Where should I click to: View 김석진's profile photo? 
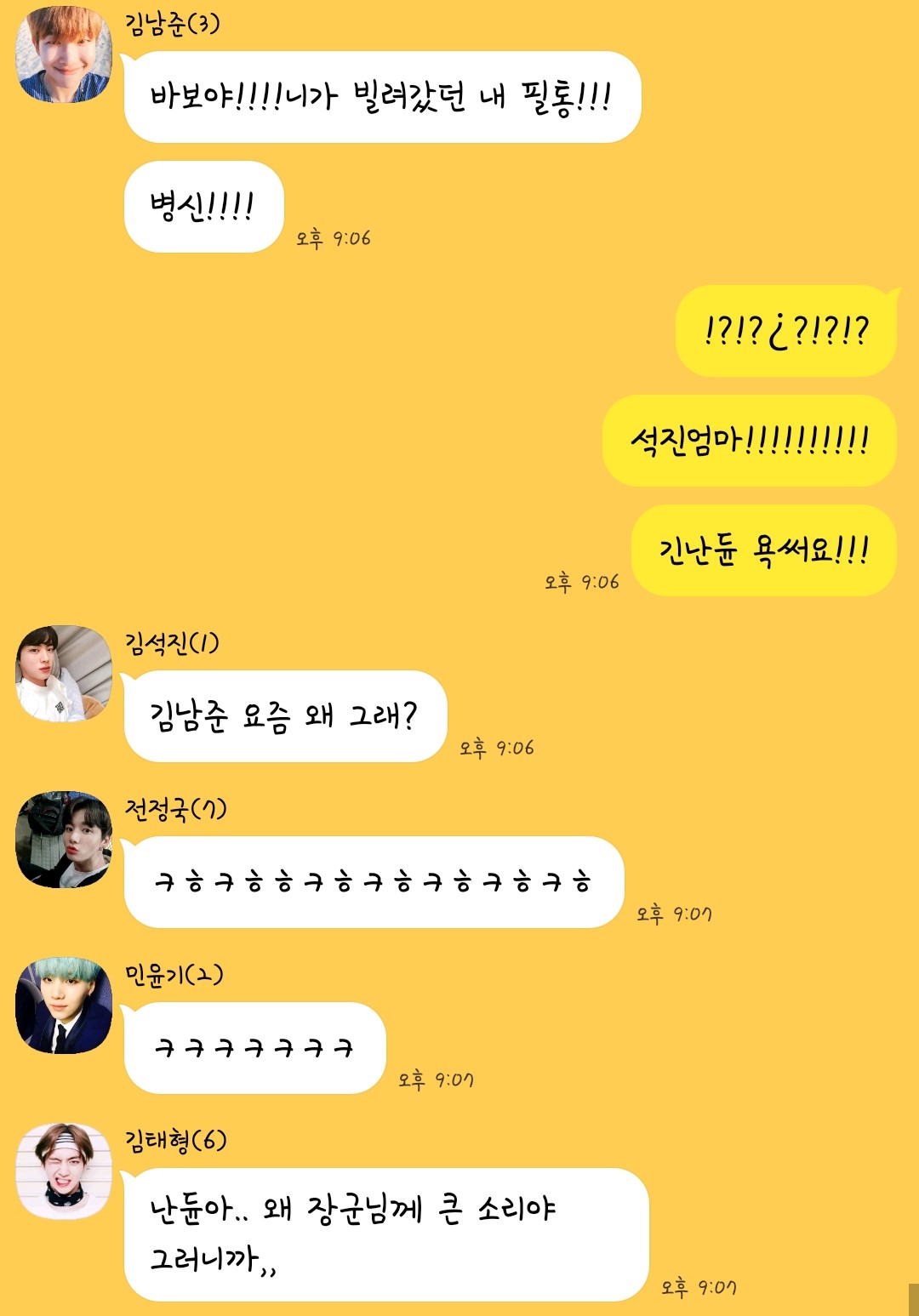coord(64,674)
